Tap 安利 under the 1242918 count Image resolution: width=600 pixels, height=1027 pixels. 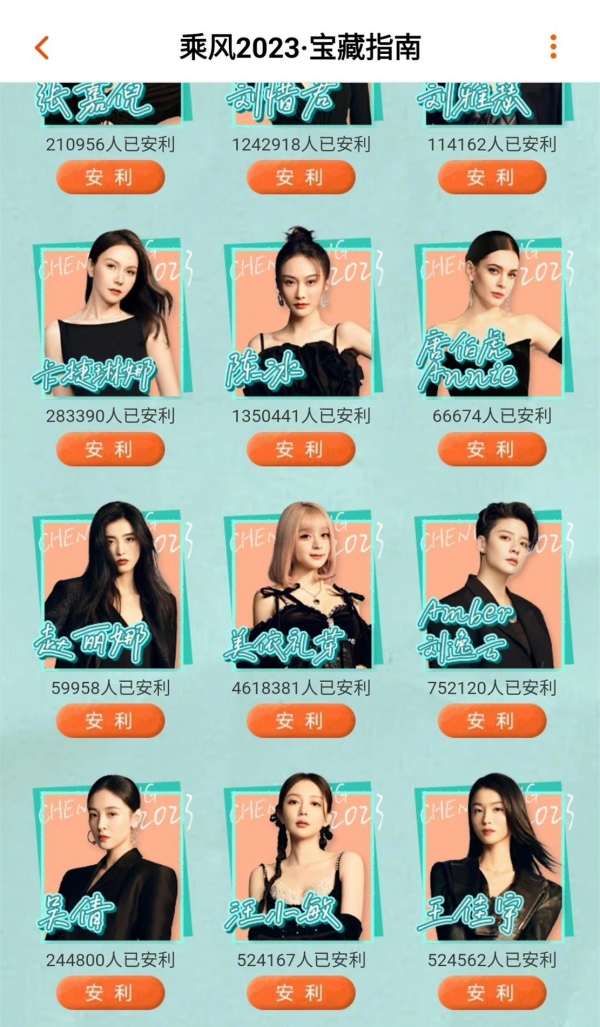click(301, 177)
